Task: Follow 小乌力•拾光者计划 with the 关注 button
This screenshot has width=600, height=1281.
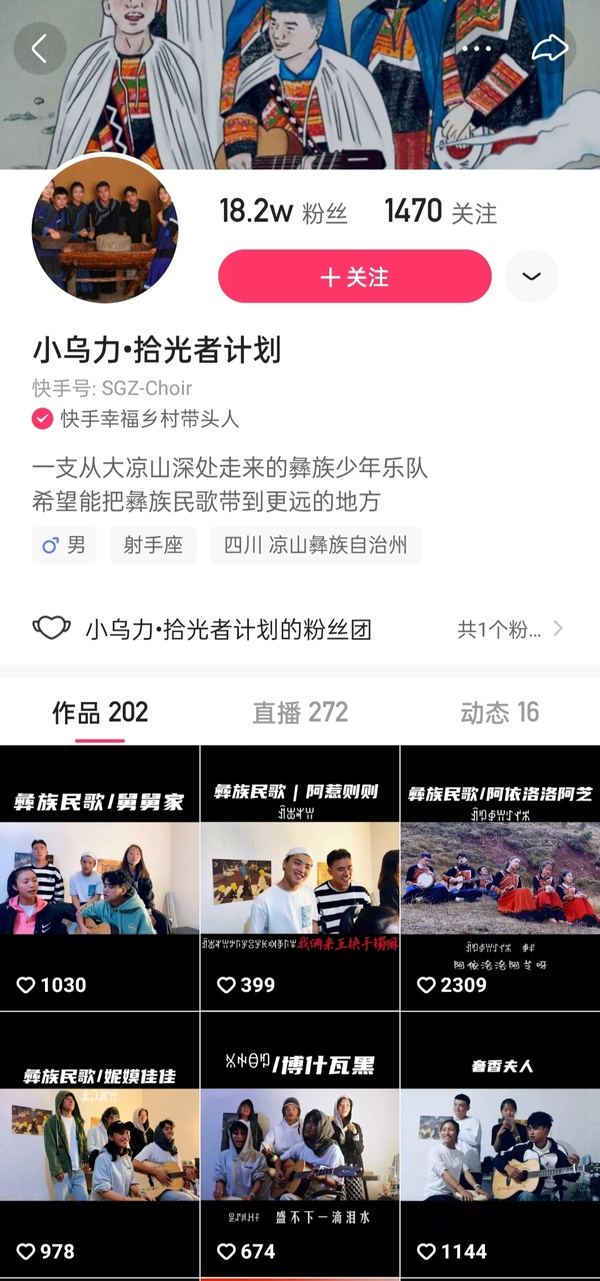Action: coord(355,277)
